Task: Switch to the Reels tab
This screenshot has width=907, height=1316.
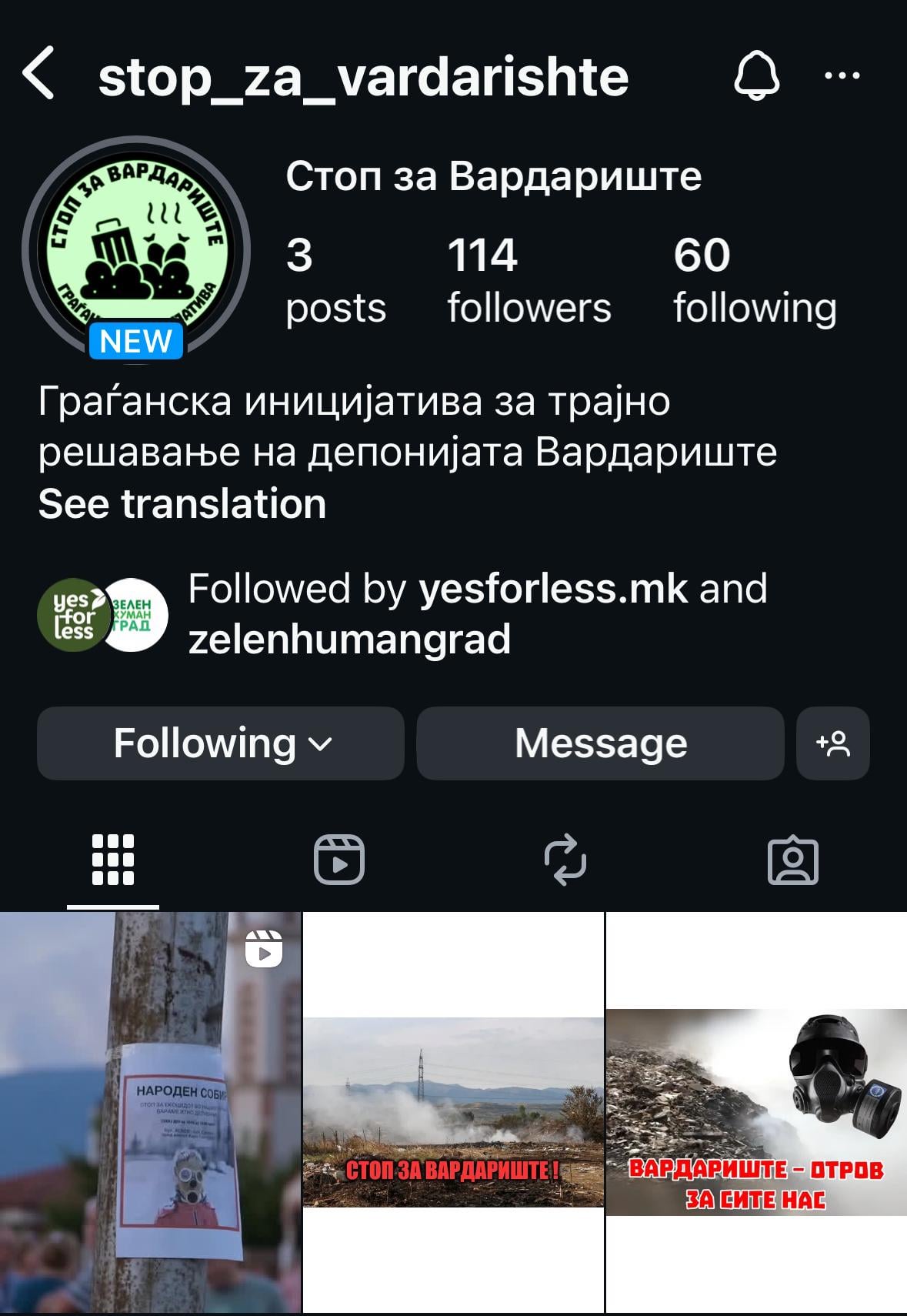Action: (x=339, y=860)
